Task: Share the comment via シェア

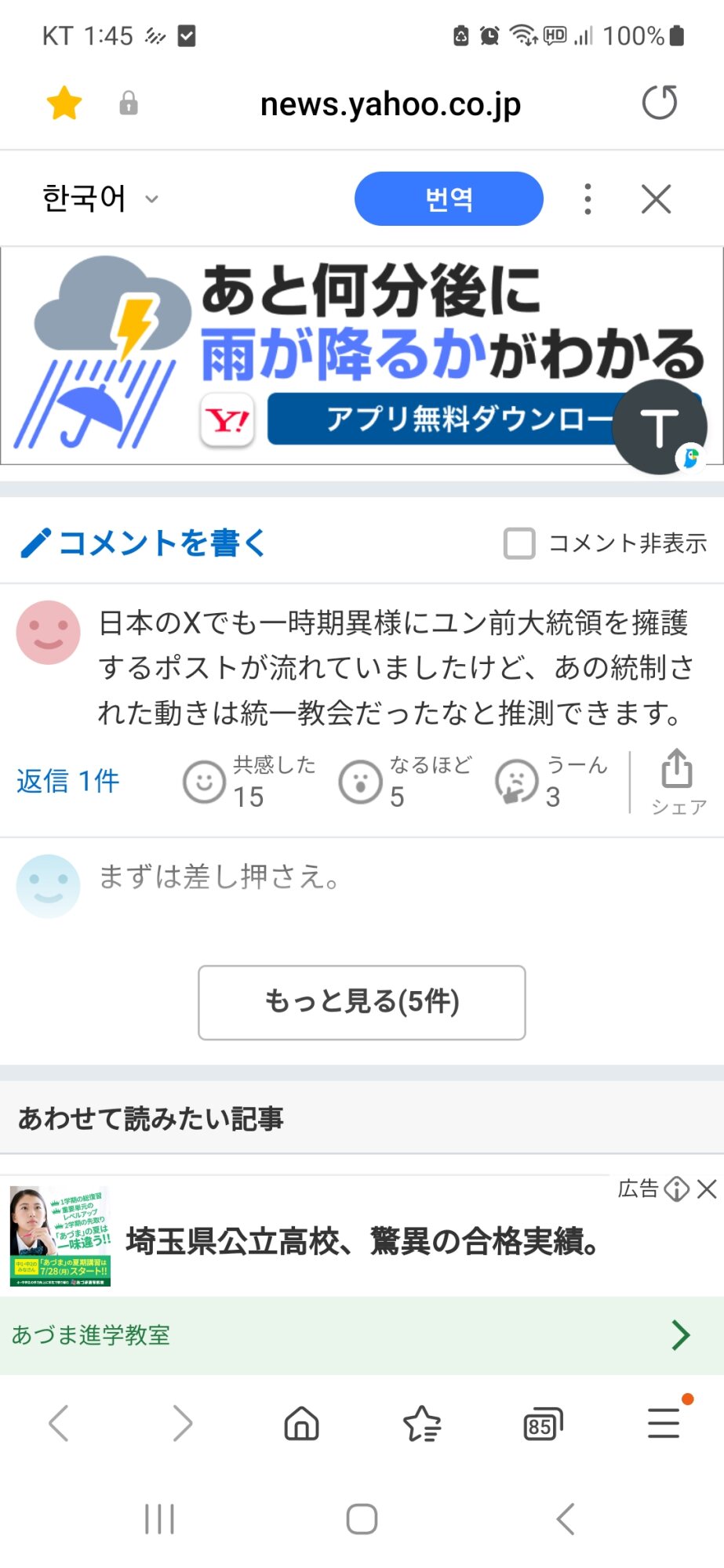Action: [677, 780]
